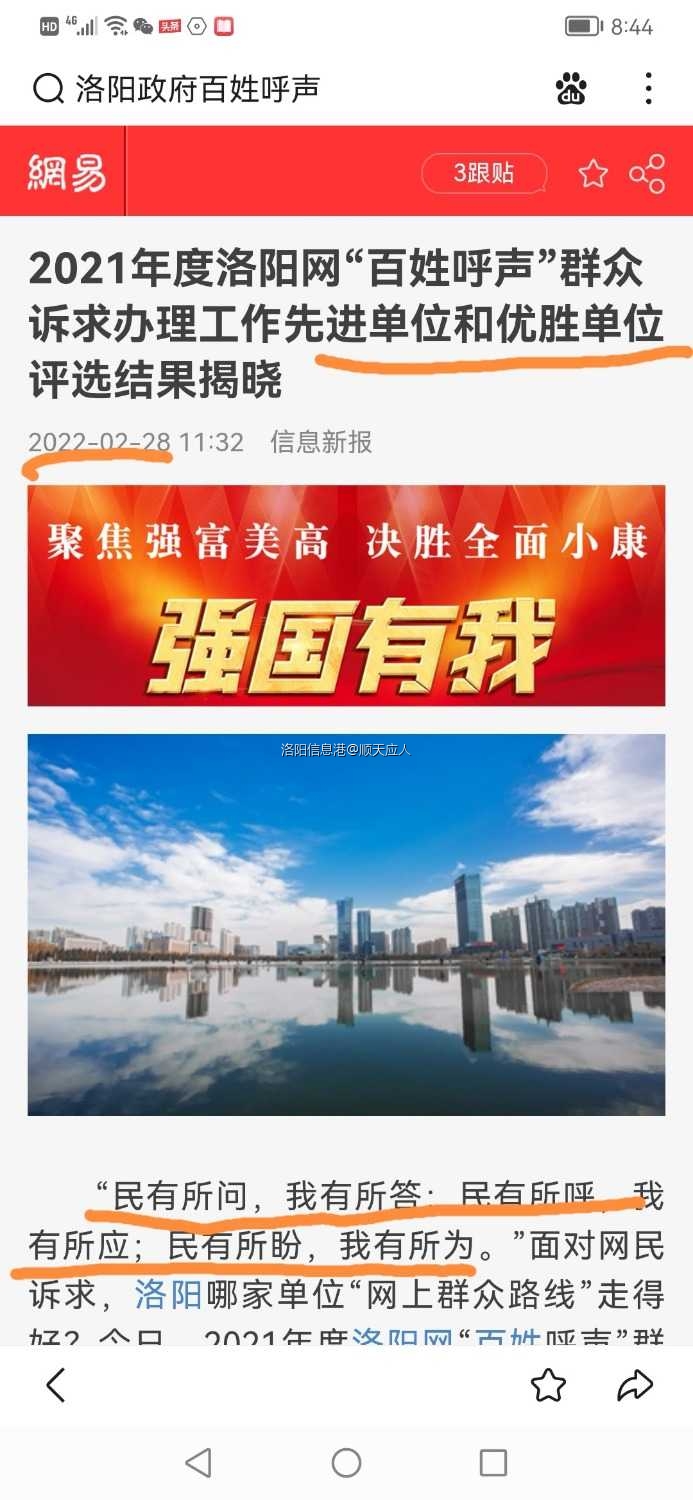Tap the bottom share arrow icon
693x1500 pixels.
point(635,1385)
